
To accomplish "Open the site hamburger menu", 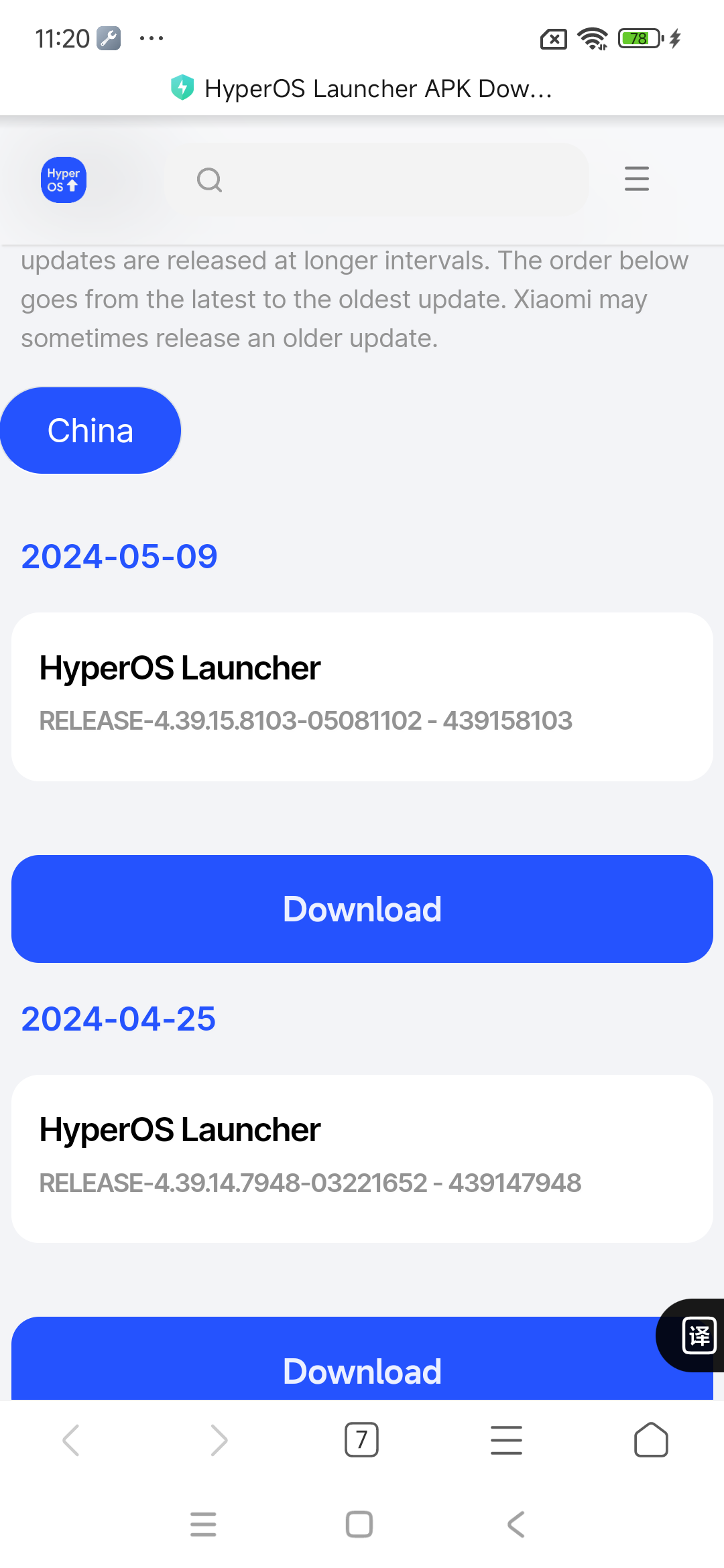I will pos(636,179).
